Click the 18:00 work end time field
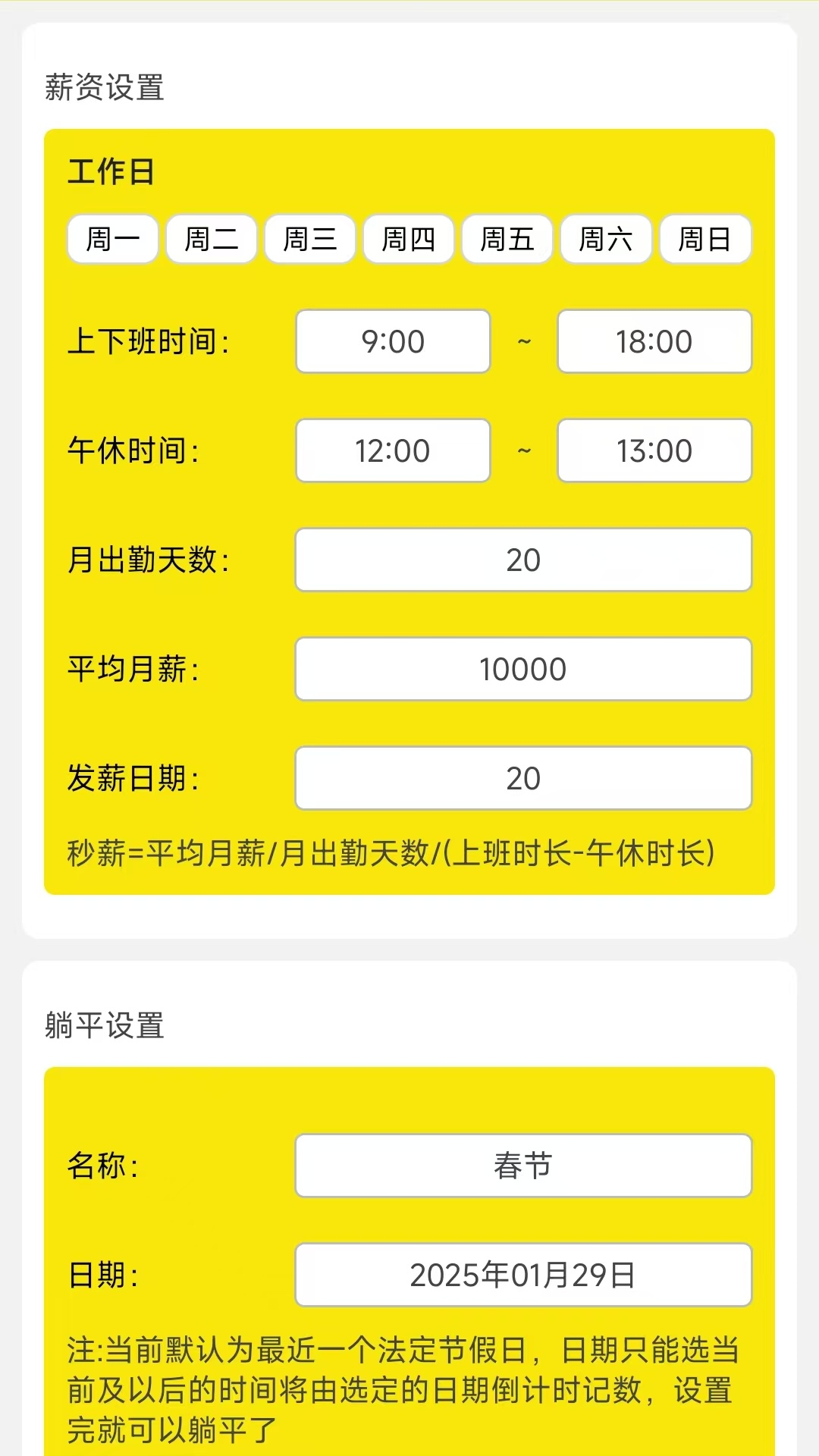The image size is (819, 1456). [x=654, y=341]
